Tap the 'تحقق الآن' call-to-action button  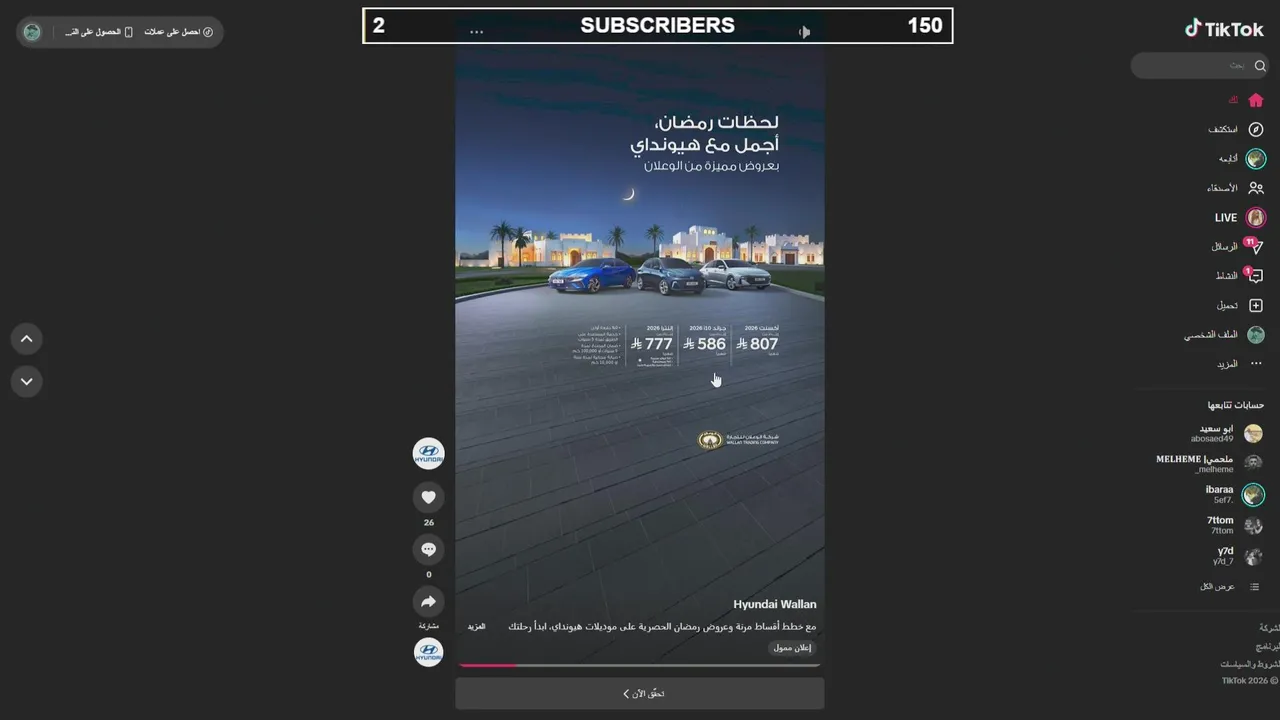640,693
